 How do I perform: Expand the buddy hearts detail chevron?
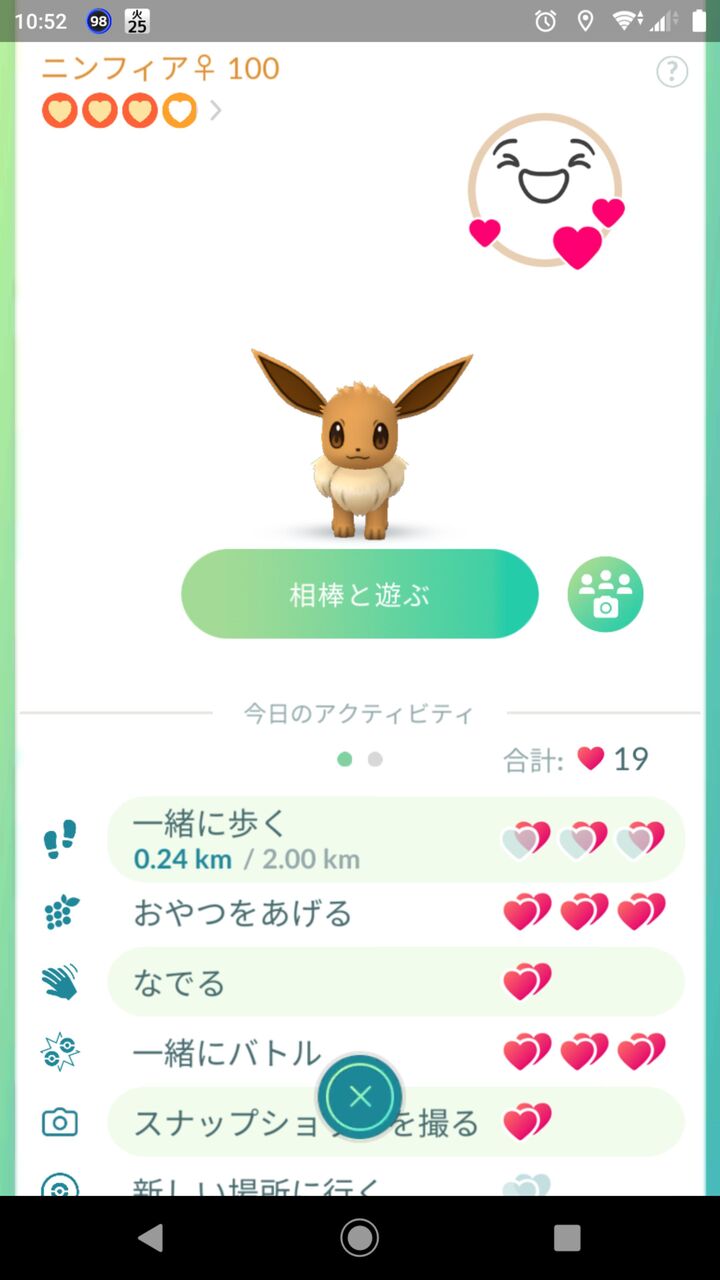coord(214,110)
